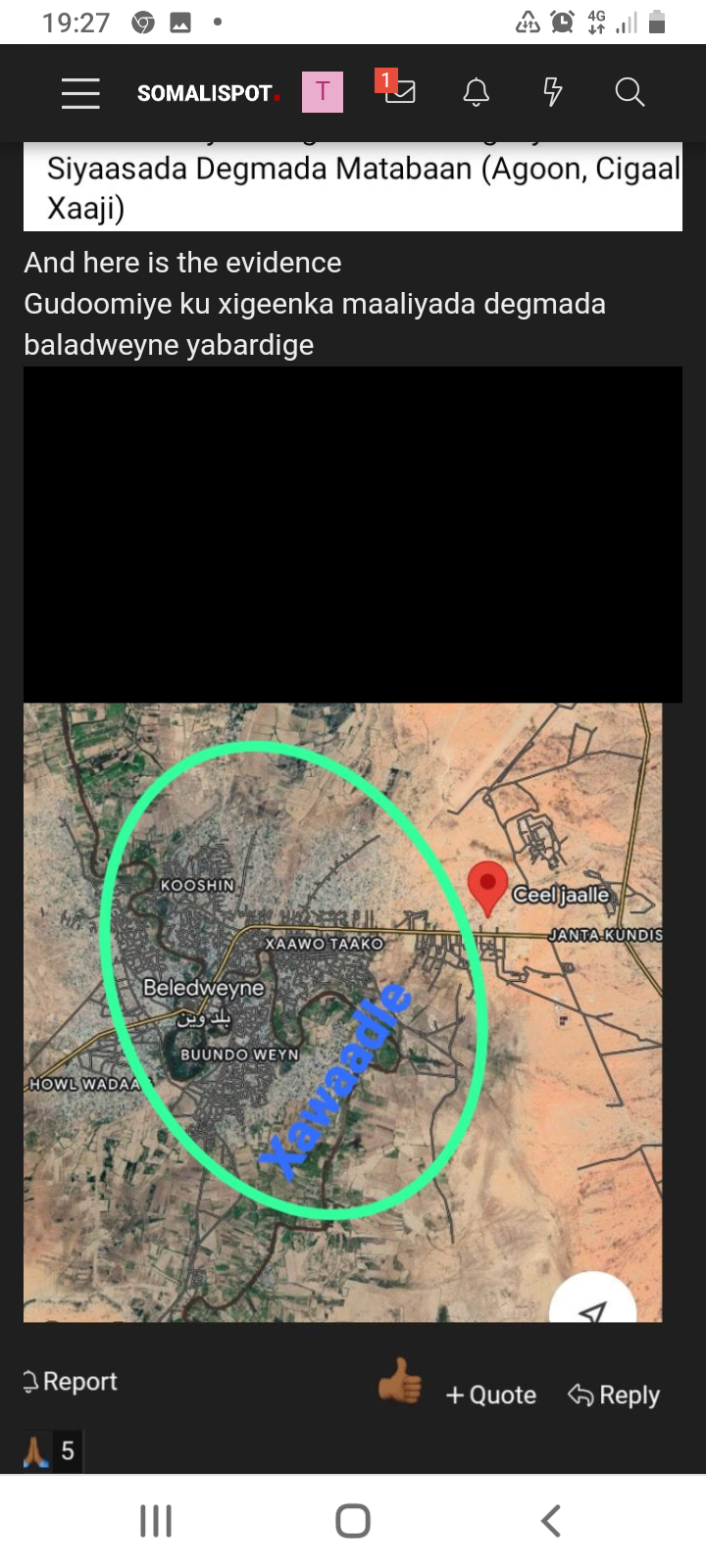Like this post with the thumbs-up
The height and width of the screenshot is (1568, 706).
coord(400,1382)
